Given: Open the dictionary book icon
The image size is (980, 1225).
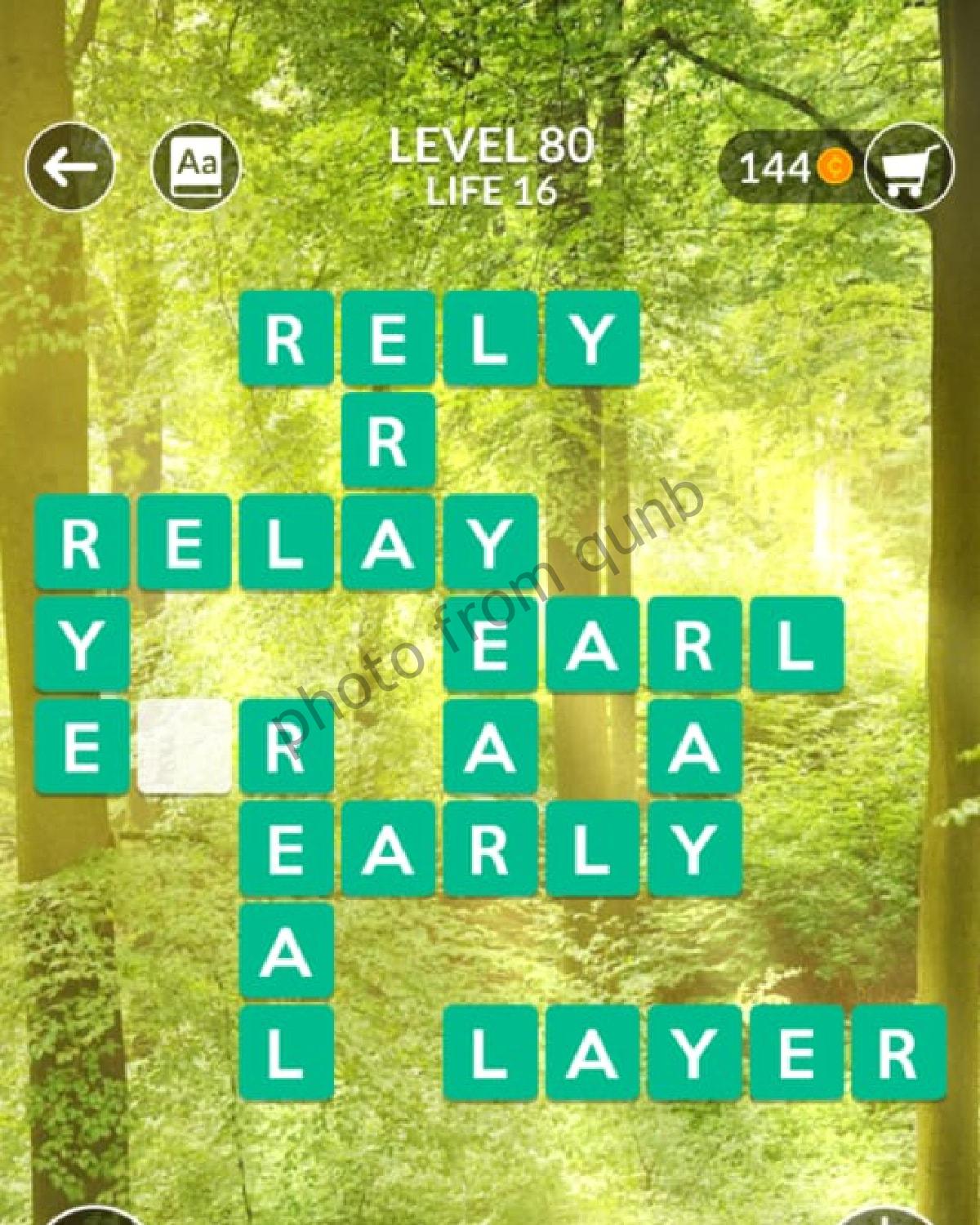Looking at the screenshot, I should (x=196, y=167).
